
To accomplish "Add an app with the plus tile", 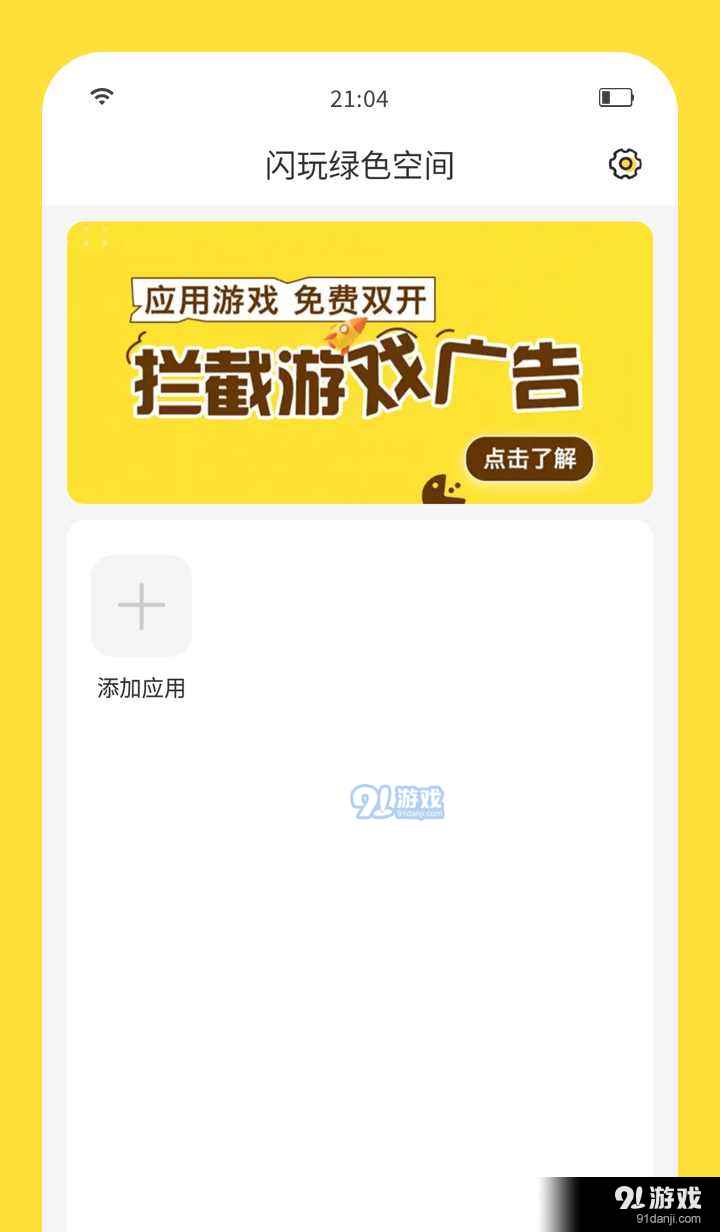I will click(x=141, y=606).
